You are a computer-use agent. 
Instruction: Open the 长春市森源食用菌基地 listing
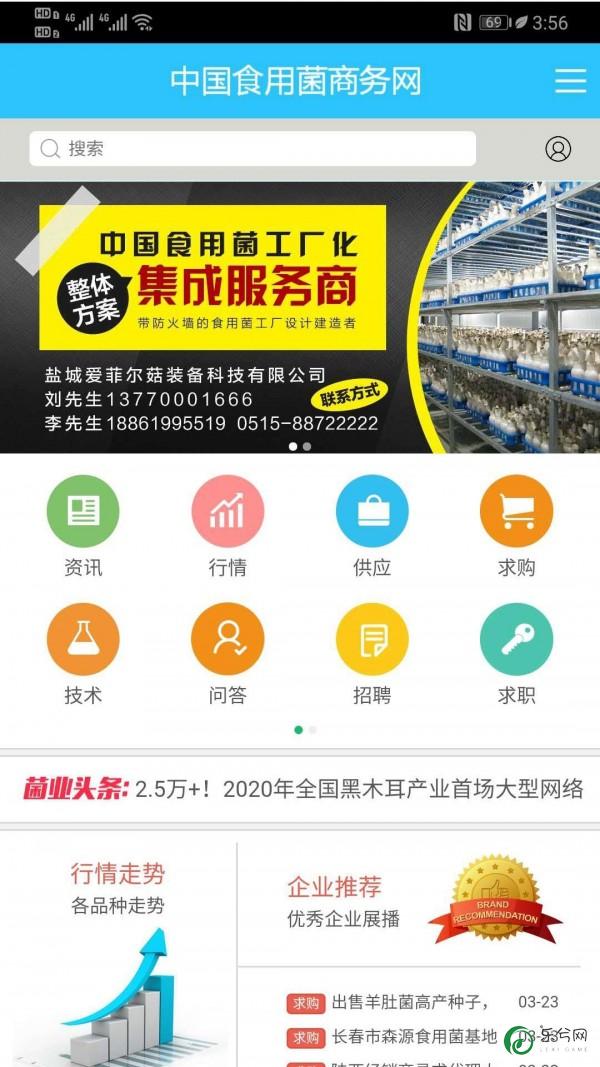(414, 1037)
